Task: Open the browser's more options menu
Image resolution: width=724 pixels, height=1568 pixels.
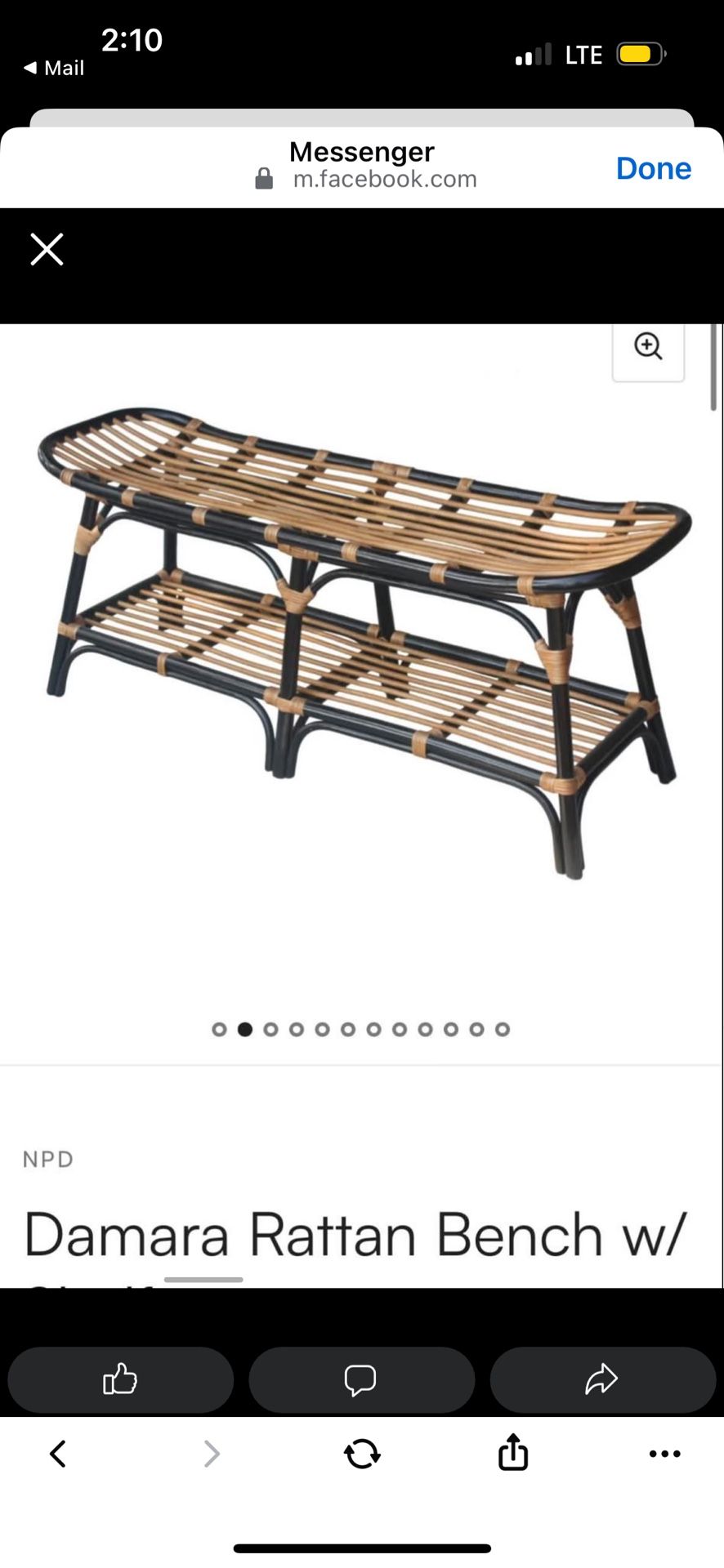Action: pyautogui.click(x=664, y=1454)
